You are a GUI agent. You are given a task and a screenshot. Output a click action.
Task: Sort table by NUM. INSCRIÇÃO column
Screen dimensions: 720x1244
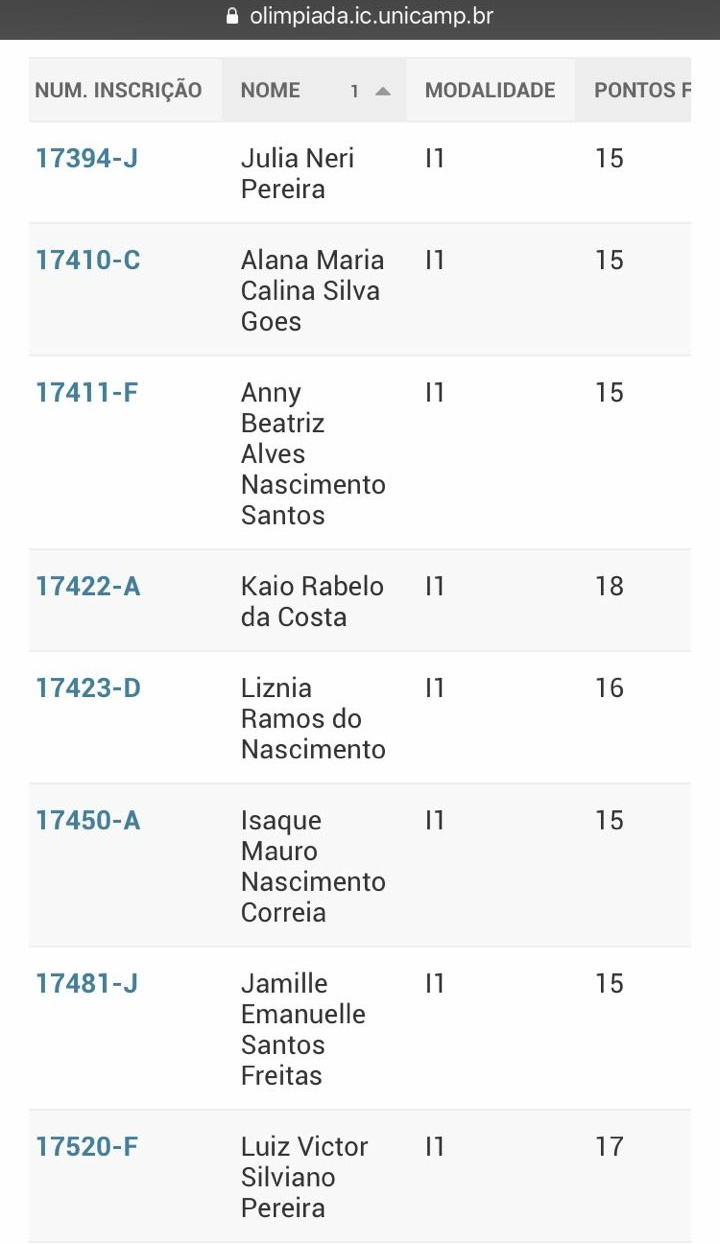point(118,90)
